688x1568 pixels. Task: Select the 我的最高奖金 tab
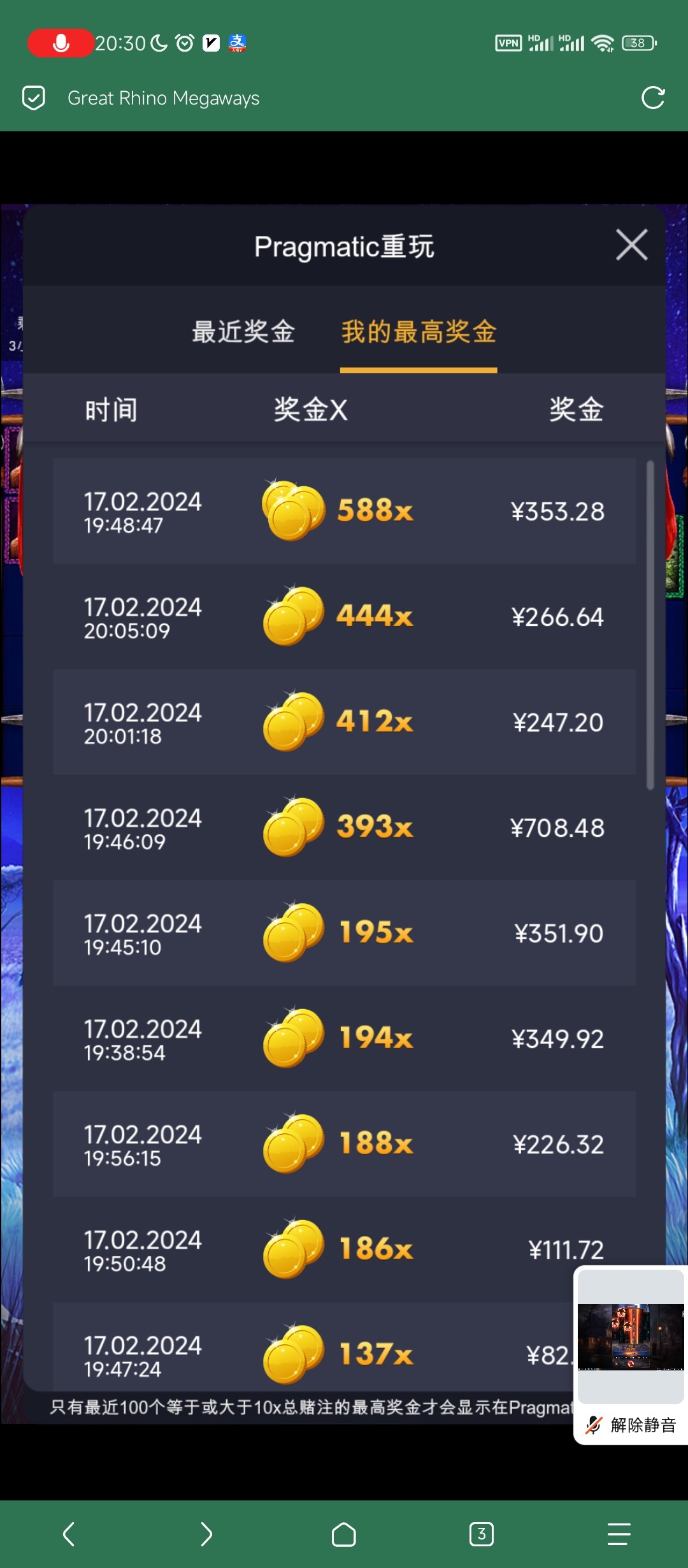click(x=419, y=332)
